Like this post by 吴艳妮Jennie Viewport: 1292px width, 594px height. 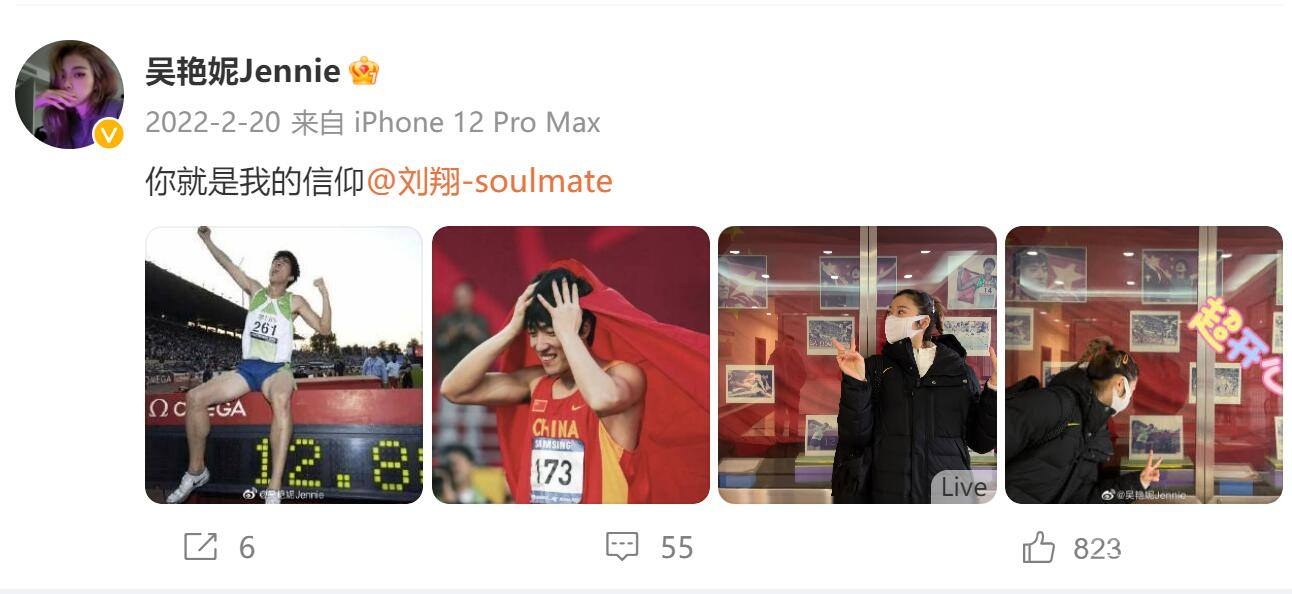[1071, 548]
